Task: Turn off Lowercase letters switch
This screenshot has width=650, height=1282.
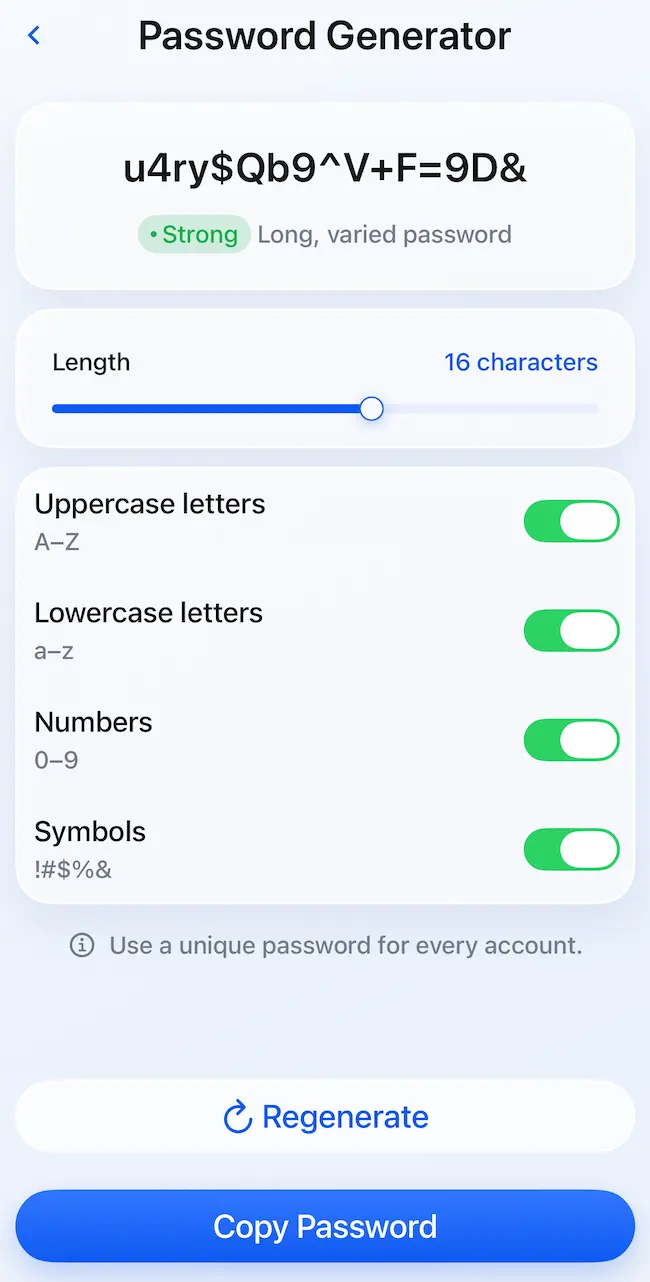Action: click(x=572, y=631)
